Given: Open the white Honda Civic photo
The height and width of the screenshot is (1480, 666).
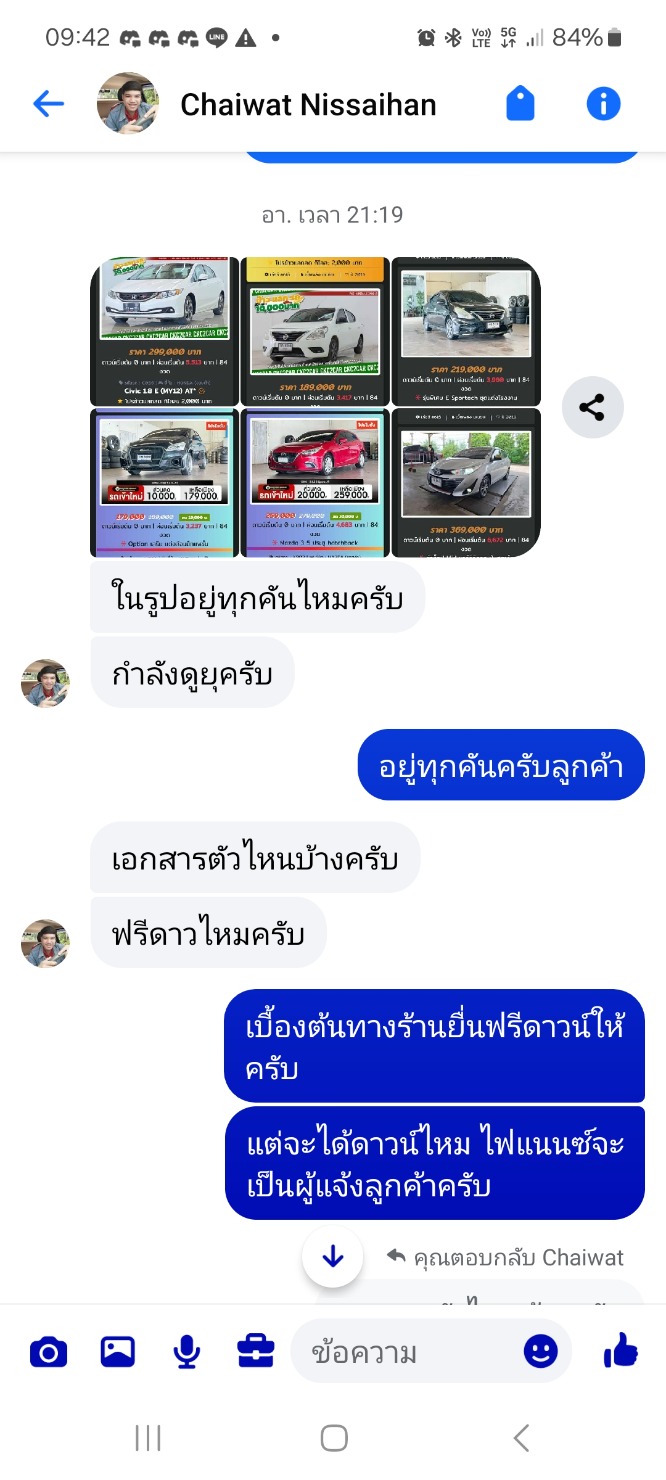Looking at the screenshot, I should coord(165,330).
